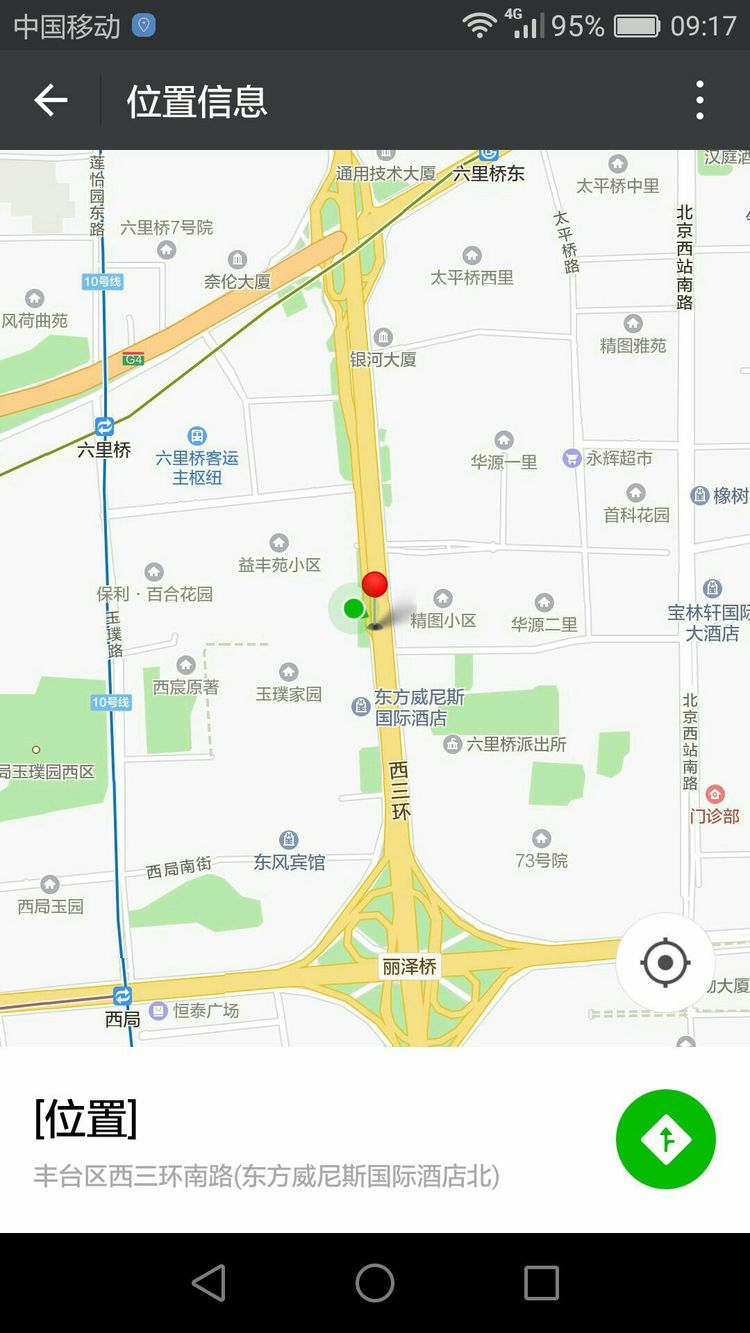Go back from the 位置信息 screen

pos(51,100)
